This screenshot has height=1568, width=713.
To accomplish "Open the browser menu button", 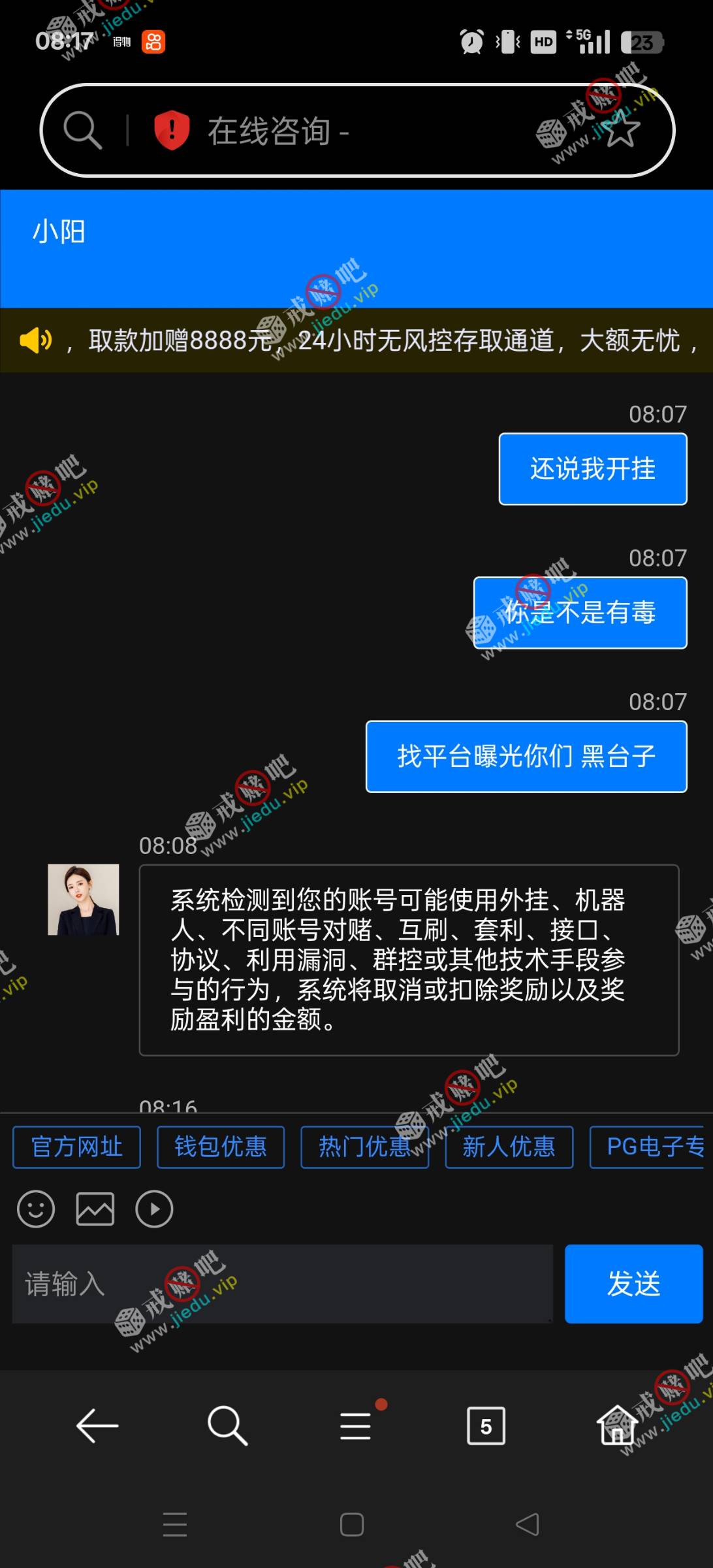I will click(x=356, y=1426).
